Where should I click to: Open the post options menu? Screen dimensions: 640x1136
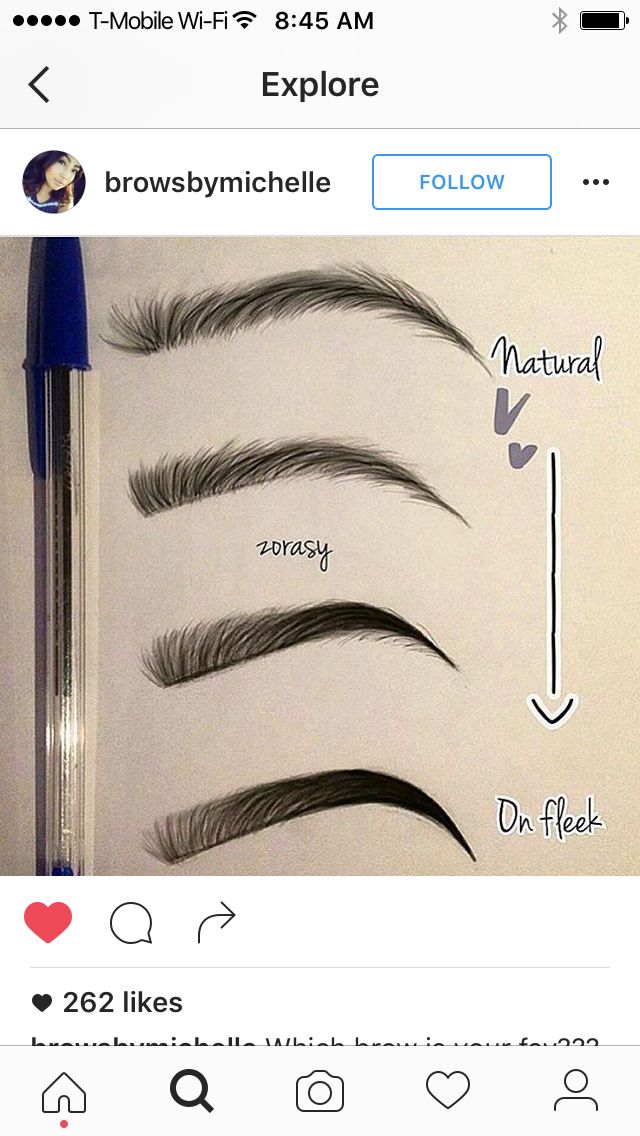click(595, 182)
